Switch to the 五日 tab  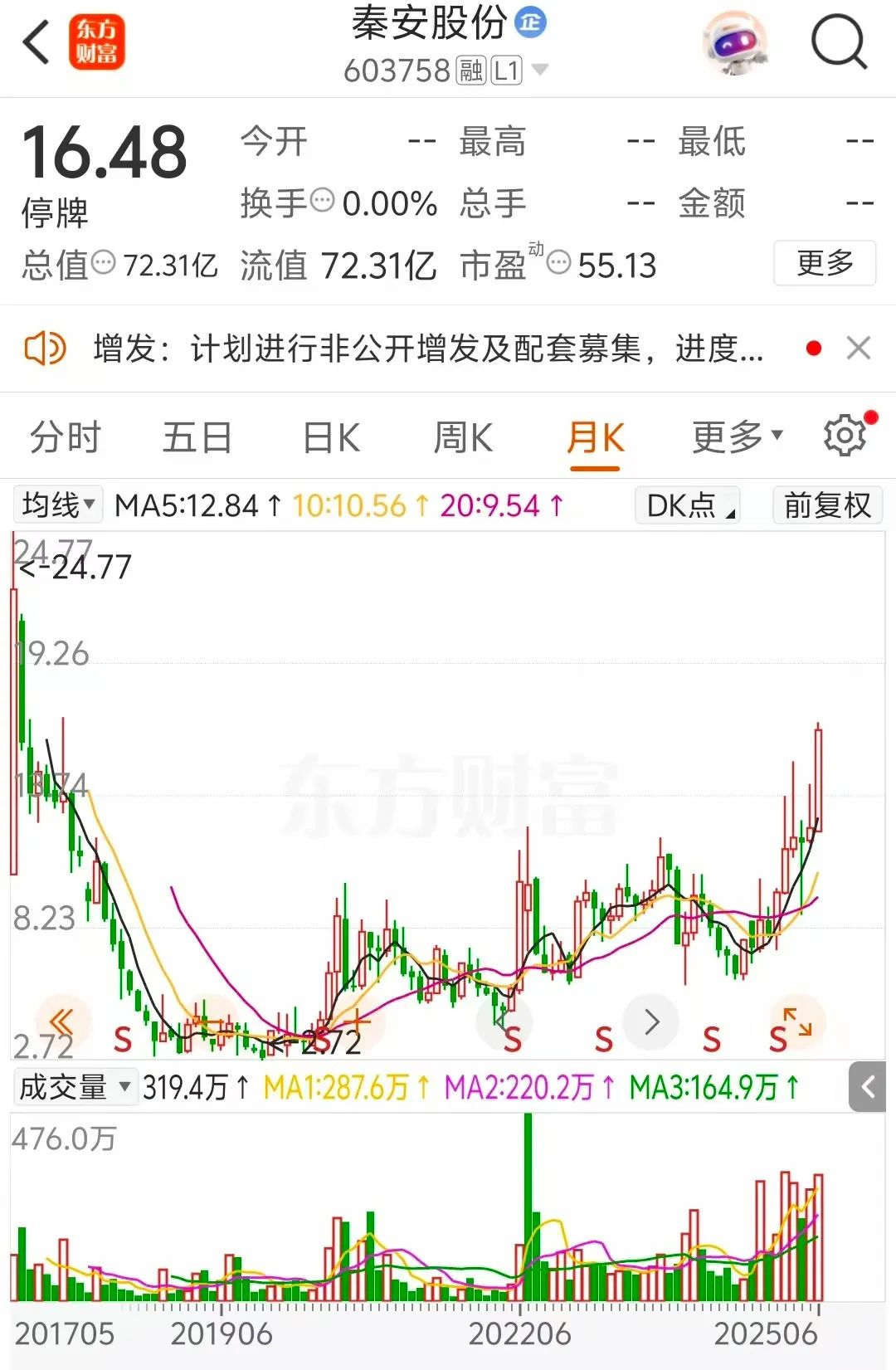pyautogui.click(x=197, y=437)
